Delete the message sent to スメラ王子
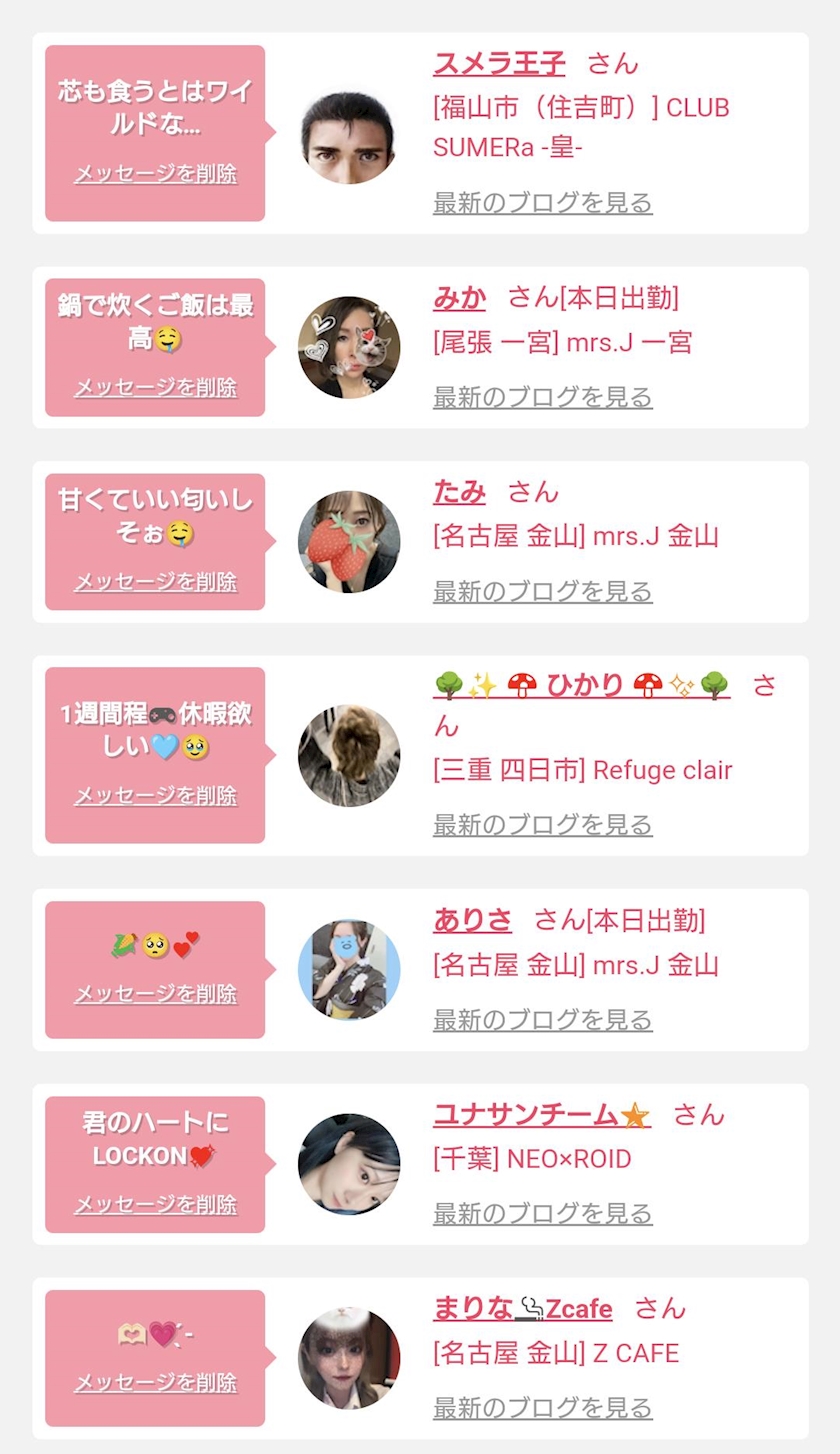Image resolution: width=840 pixels, height=1454 pixels. click(x=155, y=173)
